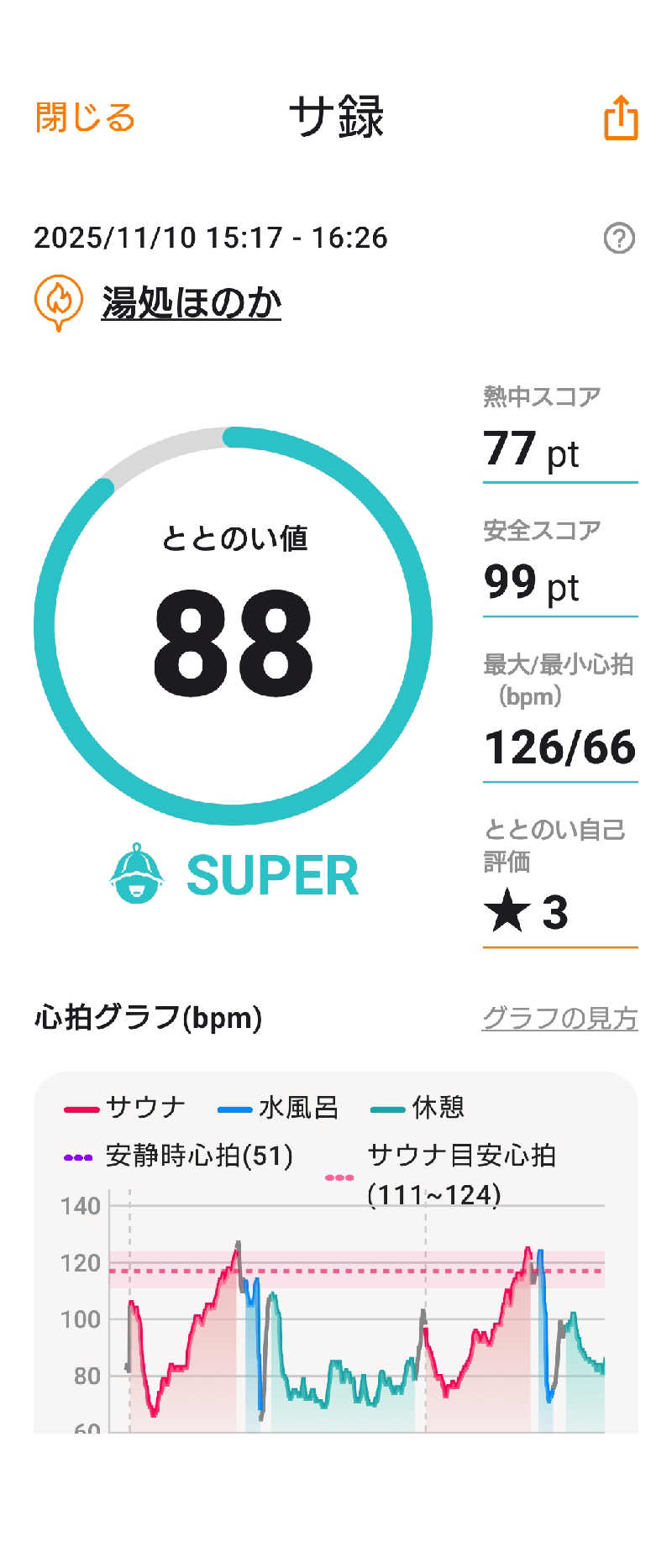Select the 心拍グラフ(bpm) section header

148,1015
